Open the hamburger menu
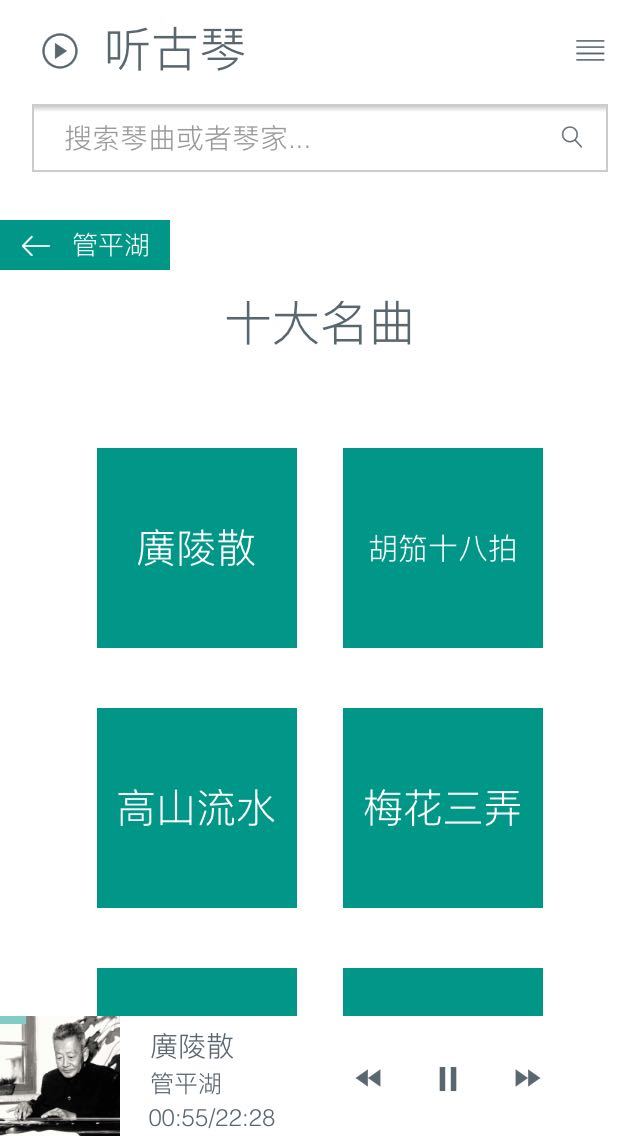This screenshot has width=640, height=1136. [x=590, y=51]
